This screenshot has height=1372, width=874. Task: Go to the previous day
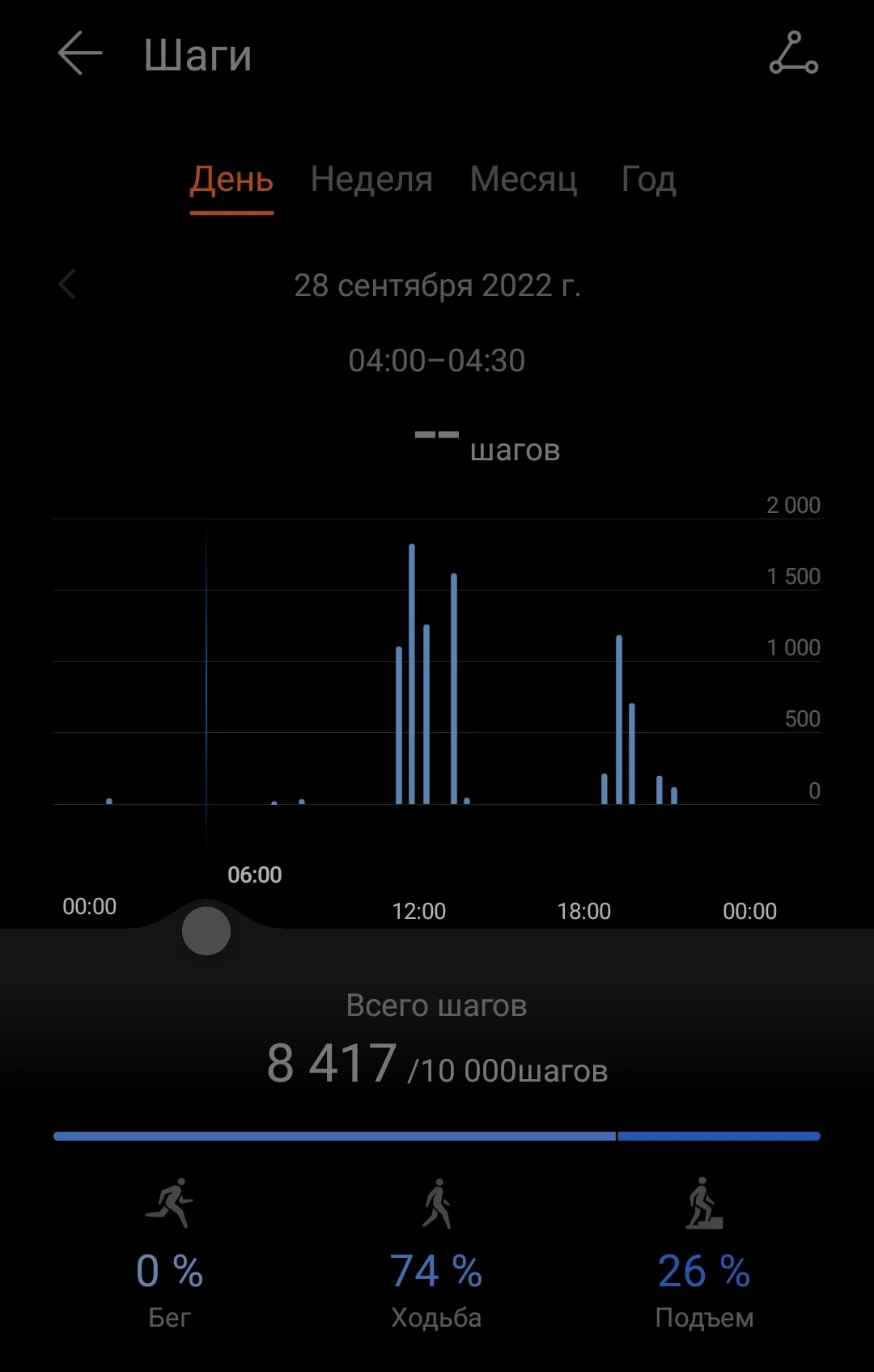click(x=68, y=285)
